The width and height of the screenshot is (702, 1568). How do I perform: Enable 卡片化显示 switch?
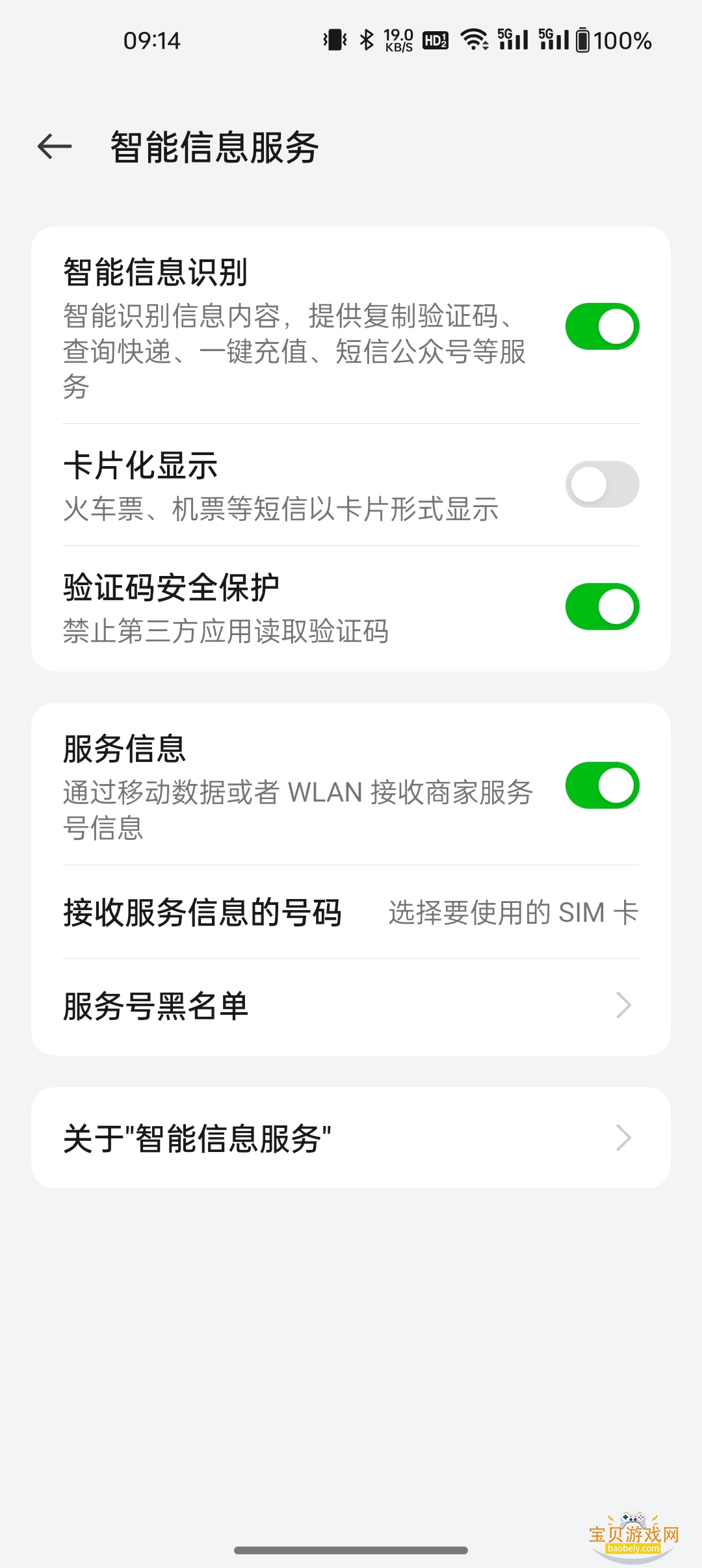(x=602, y=484)
